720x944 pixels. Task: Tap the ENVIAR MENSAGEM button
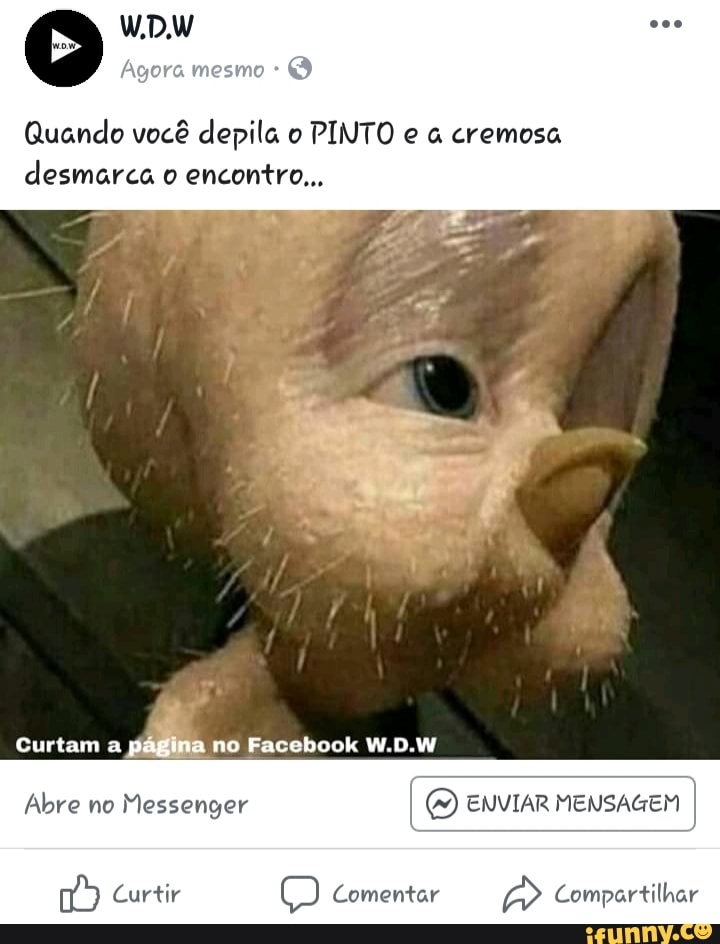click(552, 804)
